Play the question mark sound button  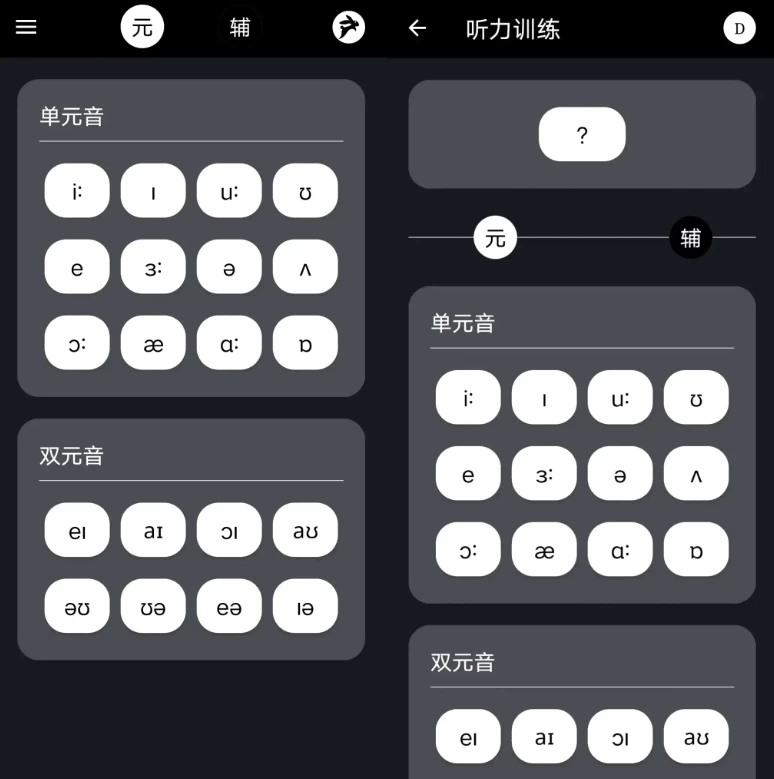[x=582, y=135]
